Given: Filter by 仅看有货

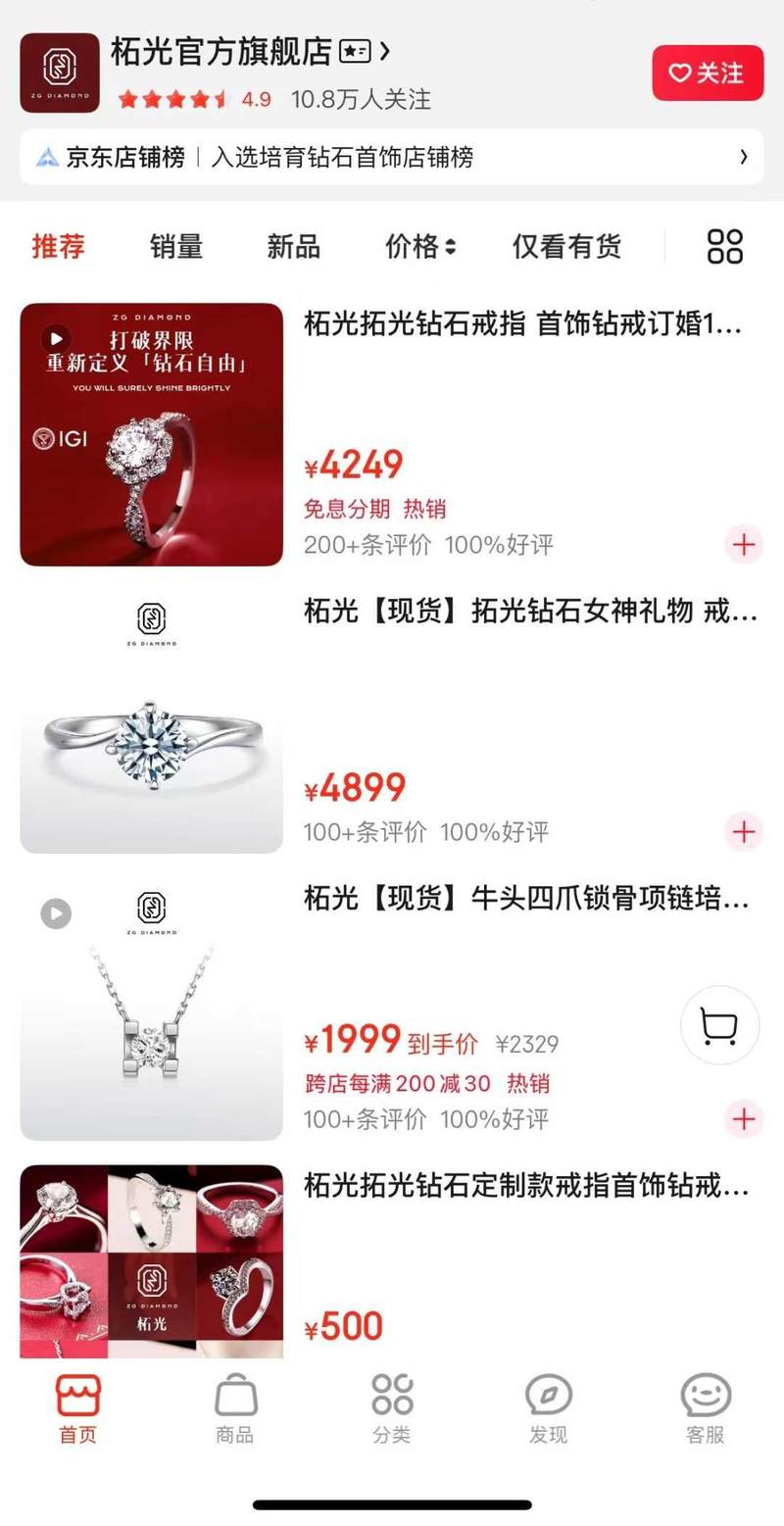Looking at the screenshot, I should [565, 247].
